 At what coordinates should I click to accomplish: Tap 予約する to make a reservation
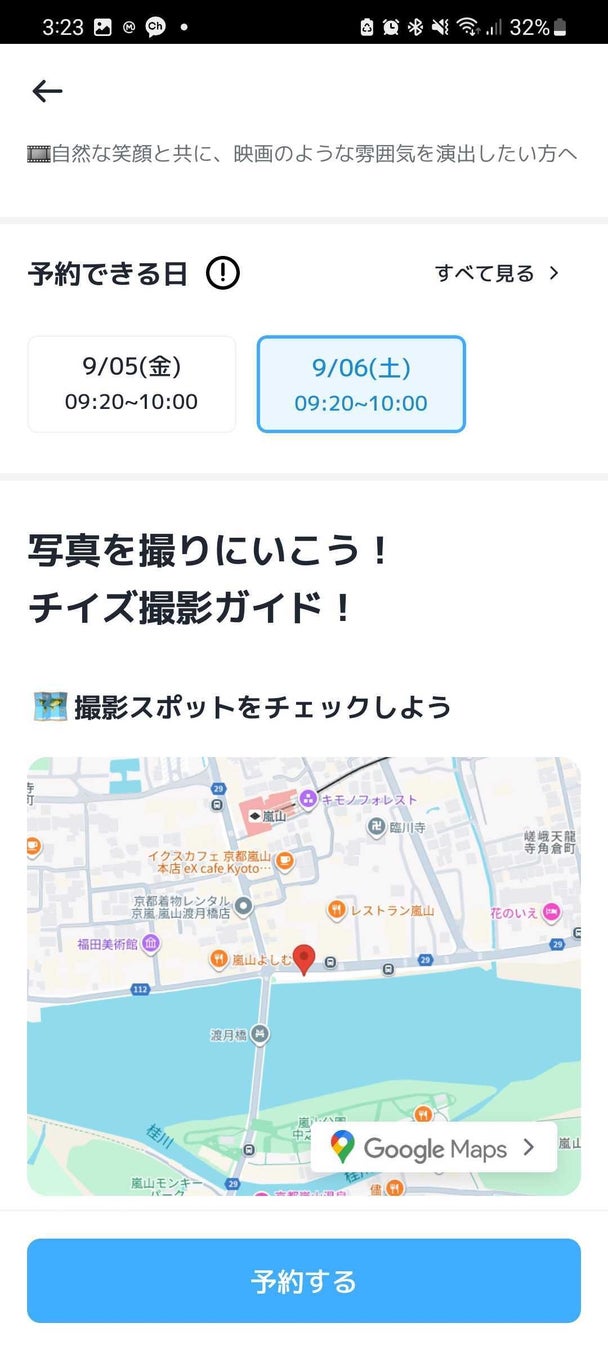pos(303,1281)
